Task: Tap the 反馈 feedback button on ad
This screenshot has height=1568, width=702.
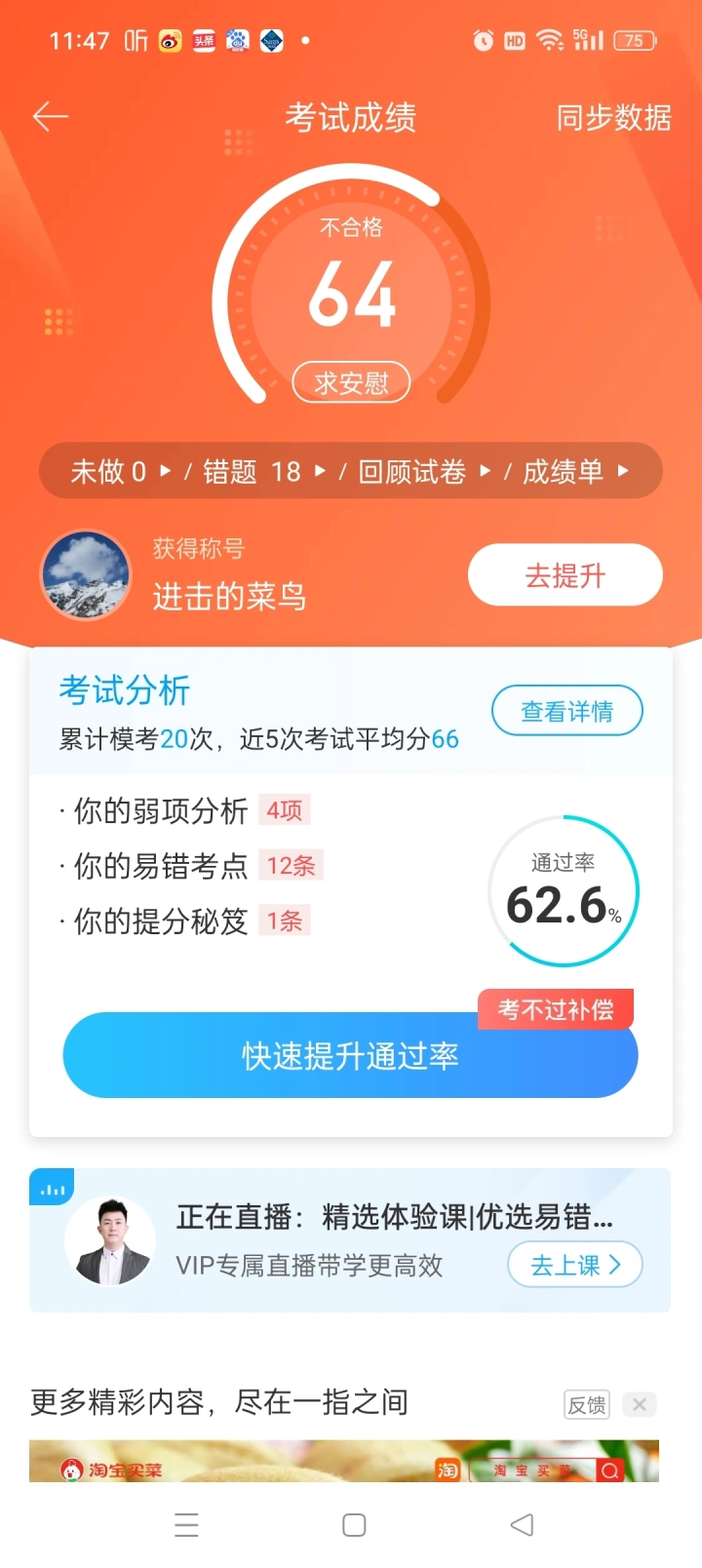Action: [x=587, y=1405]
